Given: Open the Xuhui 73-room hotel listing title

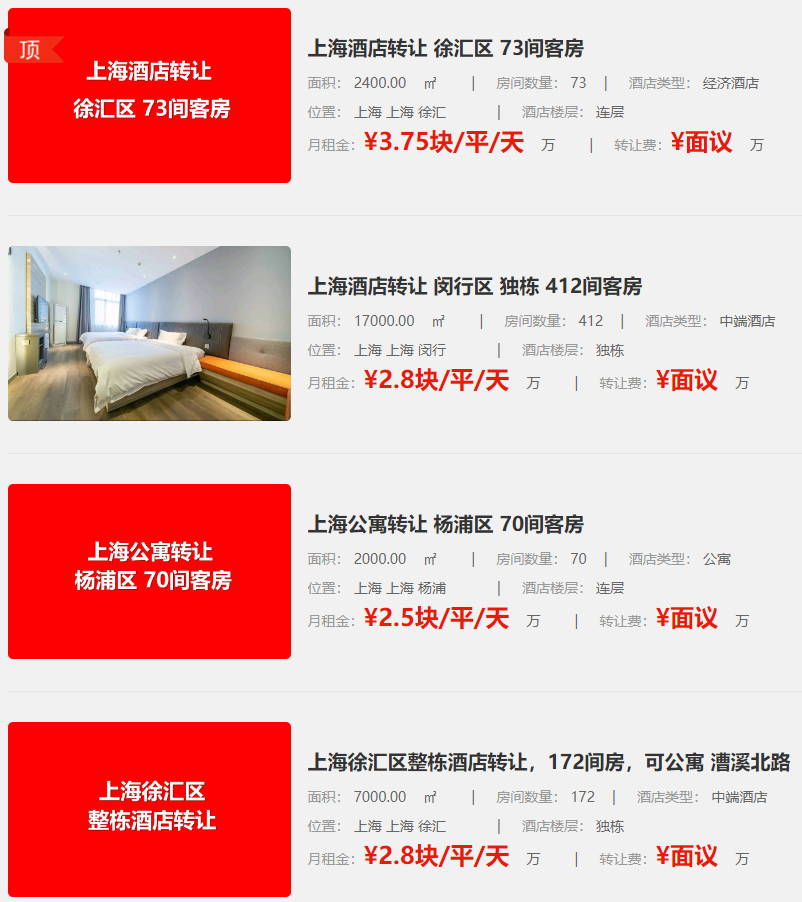Looking at the screenshot, I should click(x=445, y=48).
